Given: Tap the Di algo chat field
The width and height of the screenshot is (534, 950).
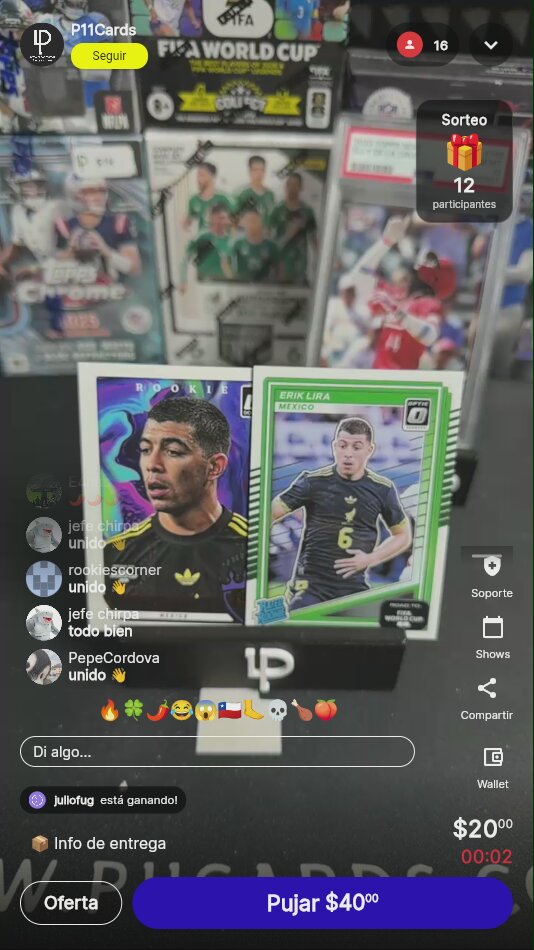Looking at the screenshot, I should click(x=217, y=751).
